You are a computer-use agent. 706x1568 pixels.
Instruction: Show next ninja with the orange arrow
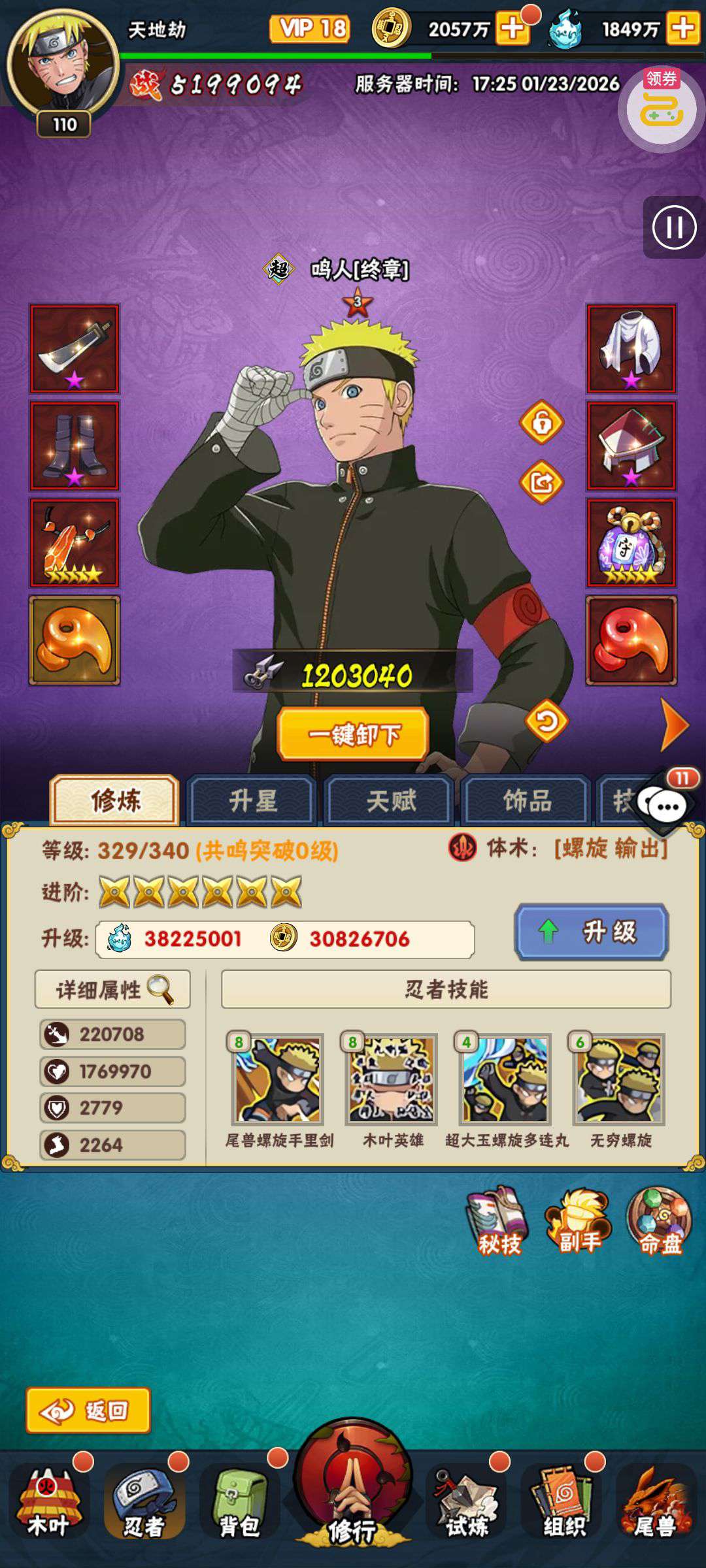pos(675,725)
